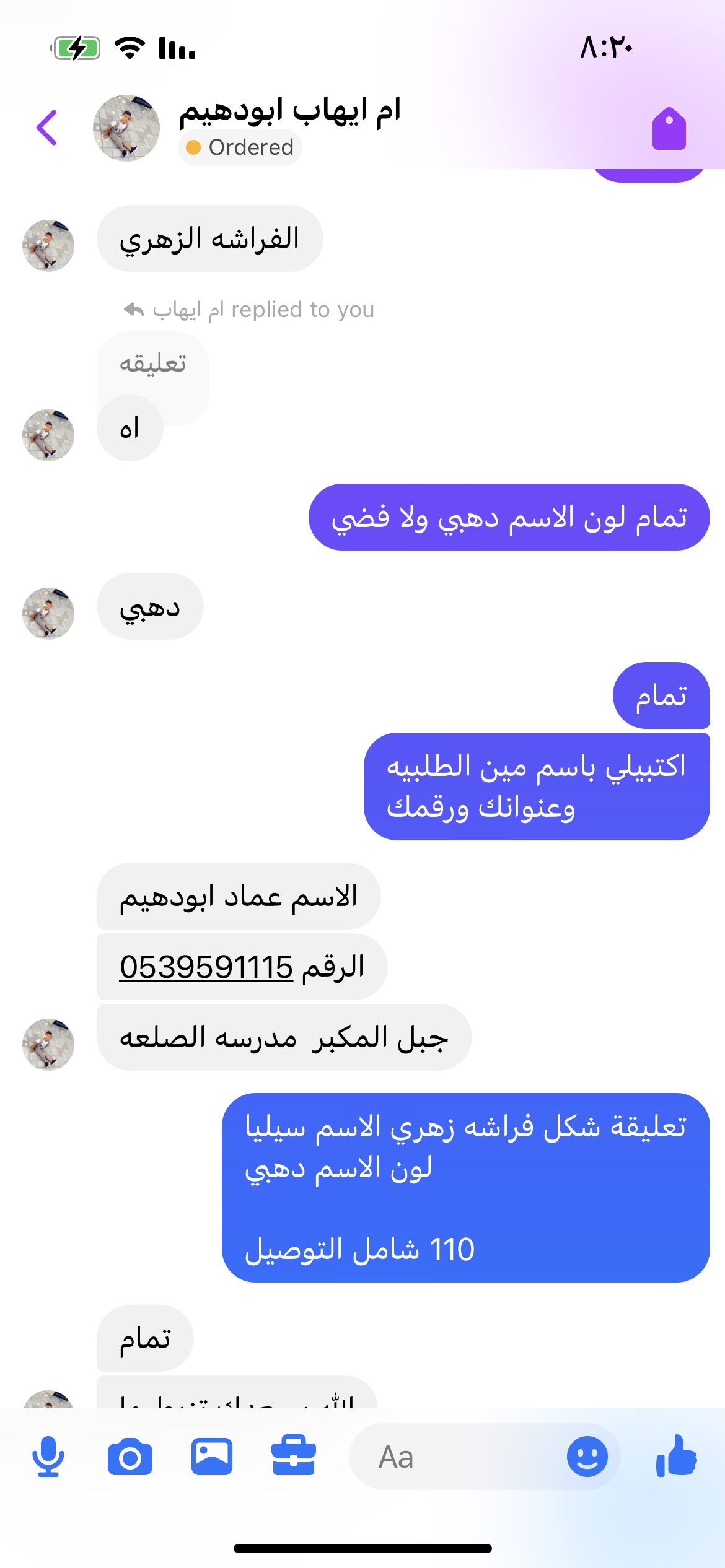Open the camera to take a photo
This screenshot has height=1568, width=725.
pos(130,1457)
